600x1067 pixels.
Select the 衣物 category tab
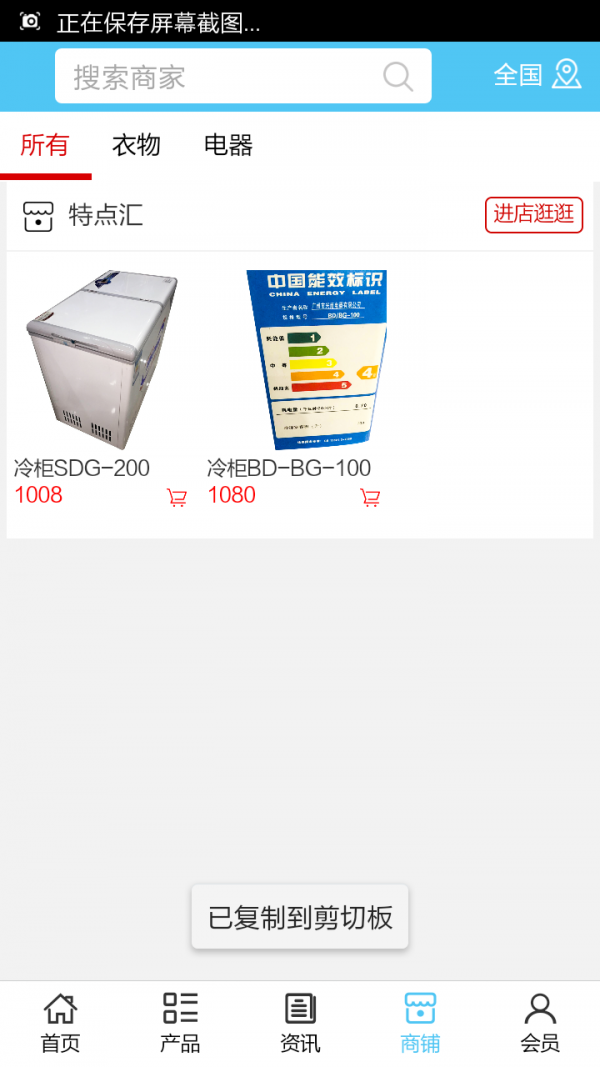[136, 146]
